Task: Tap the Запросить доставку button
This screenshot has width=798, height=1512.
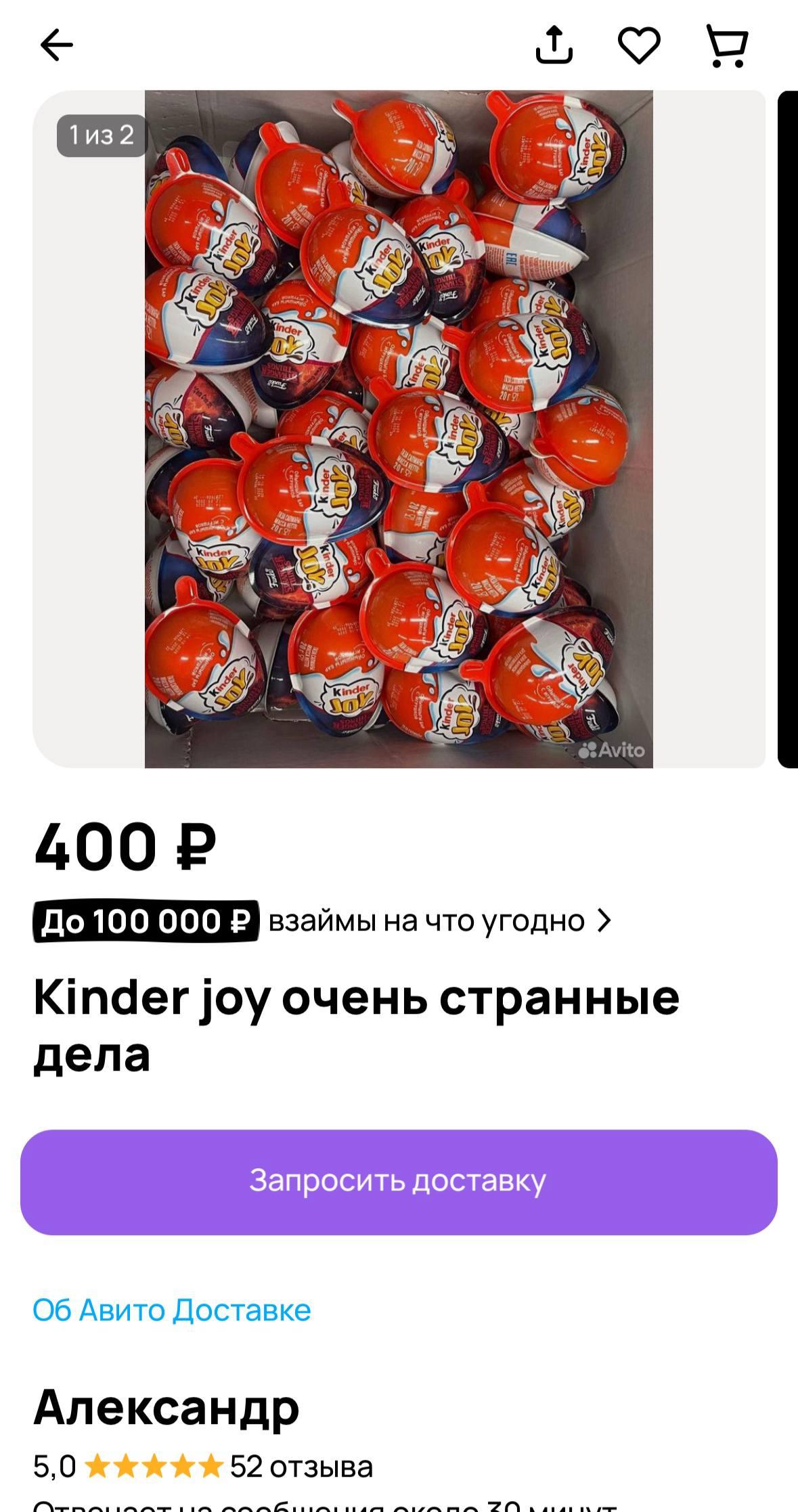Action: (x=399, y=1182)
